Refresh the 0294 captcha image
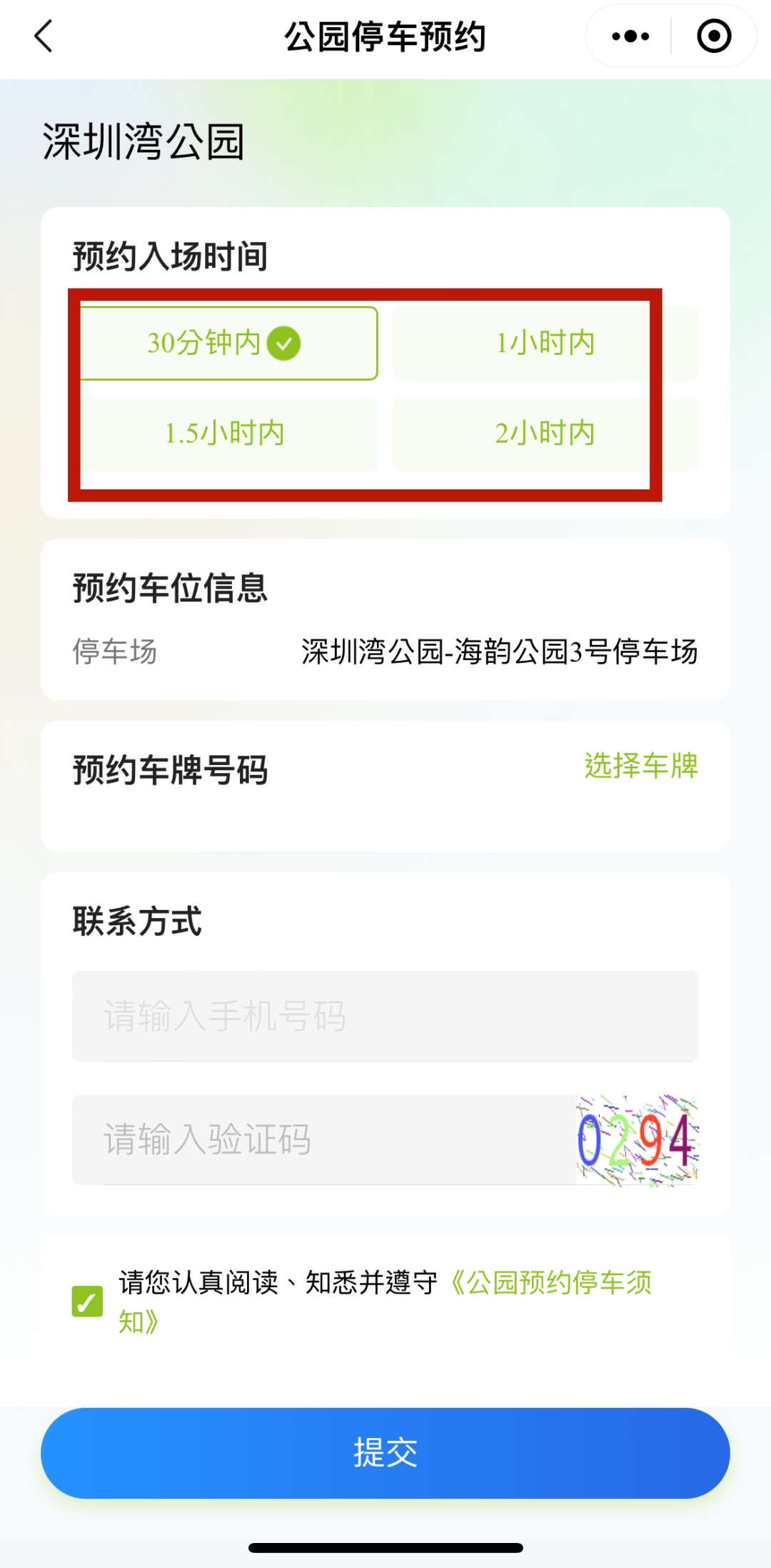Viewport: 771px width, 1568px height. [x=637, y=1140]
